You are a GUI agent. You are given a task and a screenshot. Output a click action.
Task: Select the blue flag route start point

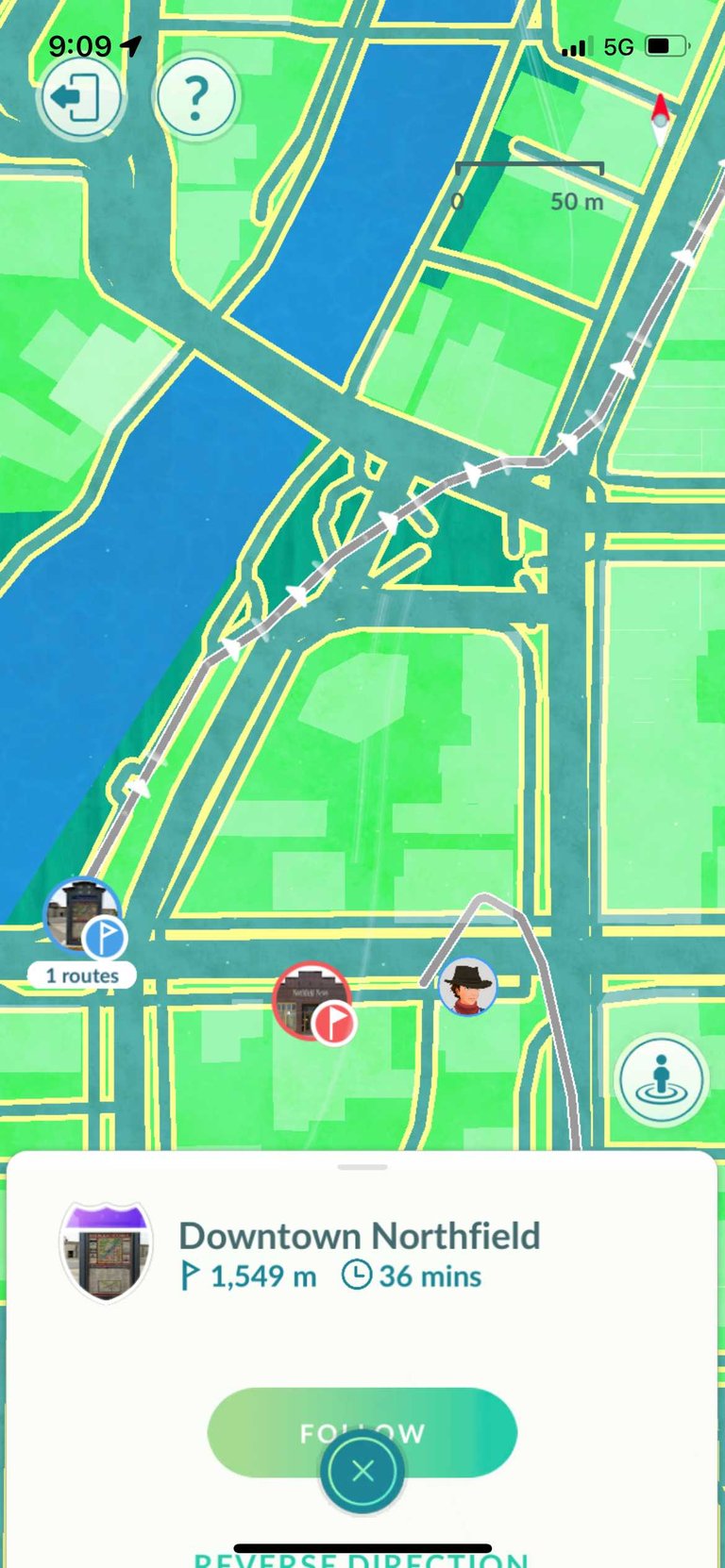click(x=84, y=917)
